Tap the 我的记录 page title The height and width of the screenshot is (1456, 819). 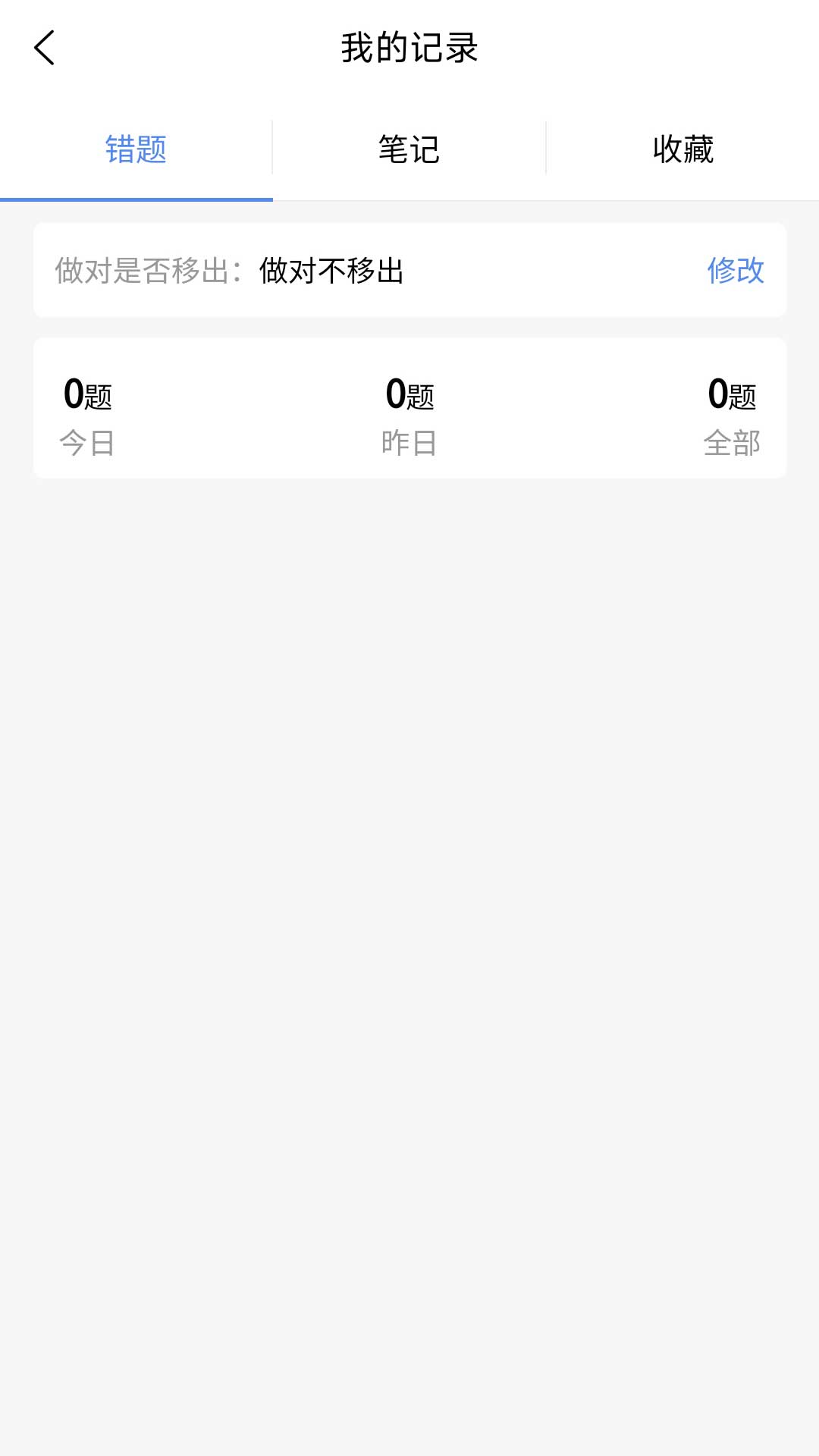(409, 47)
